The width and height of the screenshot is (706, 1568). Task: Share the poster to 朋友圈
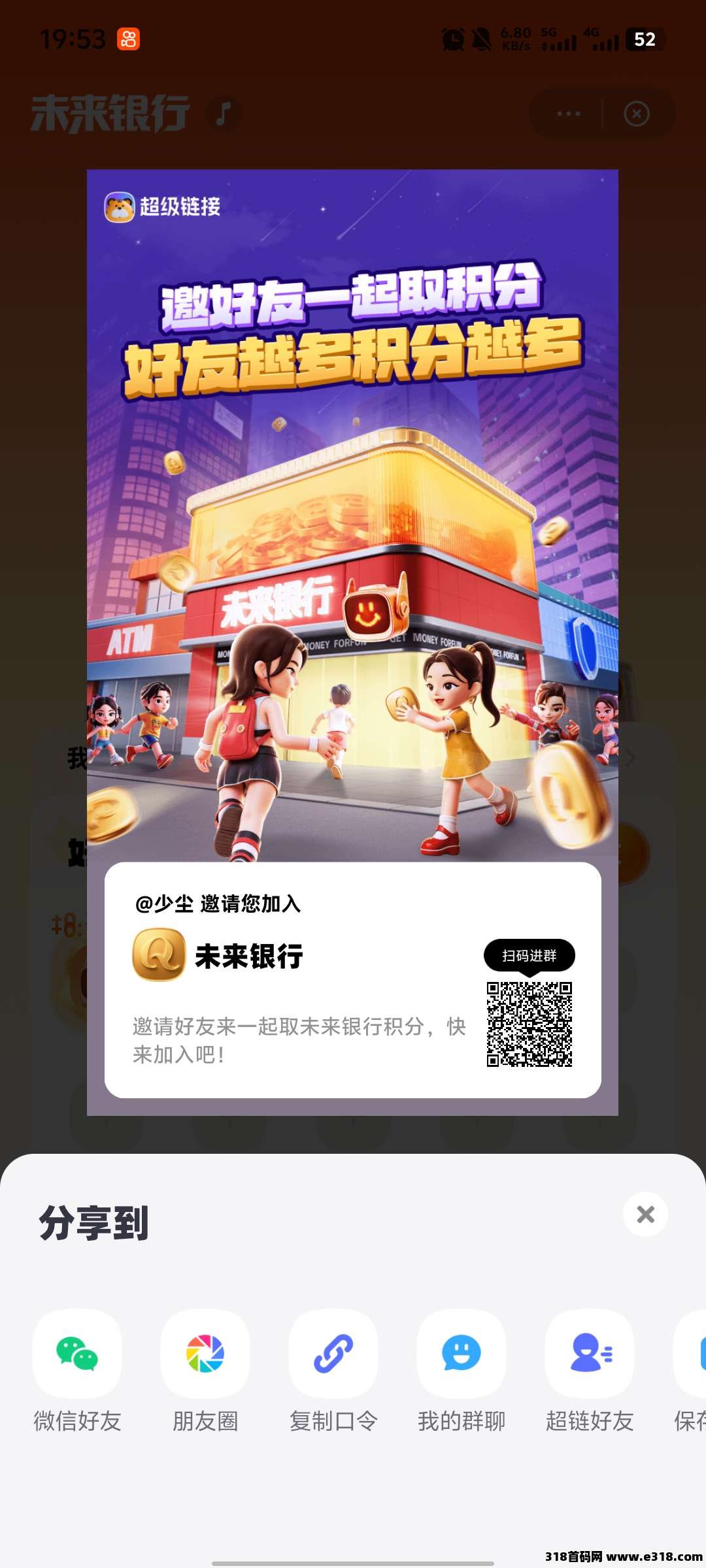(205, 1354)
